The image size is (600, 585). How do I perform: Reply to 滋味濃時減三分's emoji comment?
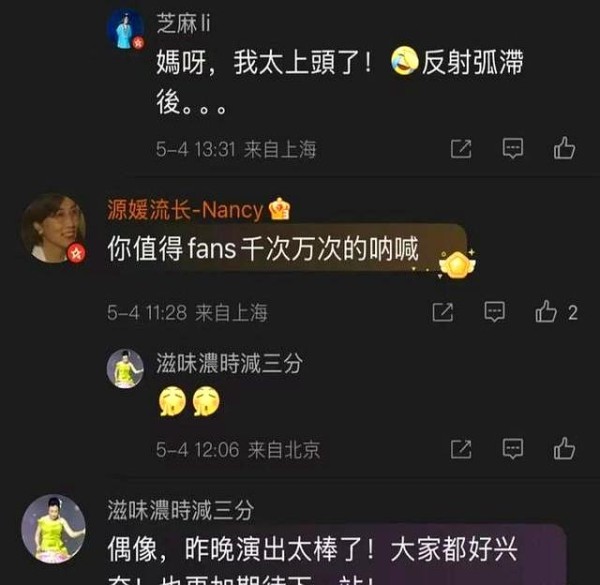tap(512, 449)
